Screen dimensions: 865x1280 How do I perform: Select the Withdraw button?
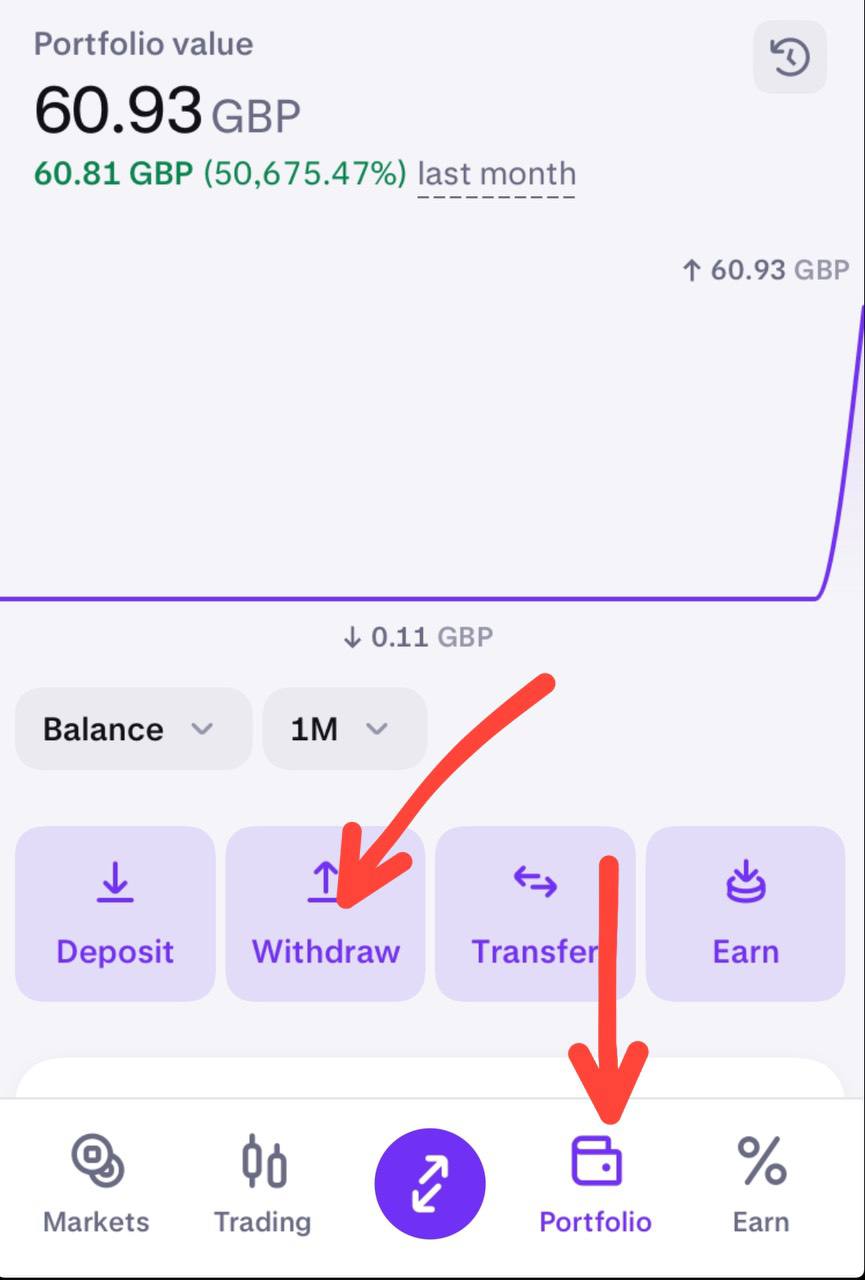325,913
